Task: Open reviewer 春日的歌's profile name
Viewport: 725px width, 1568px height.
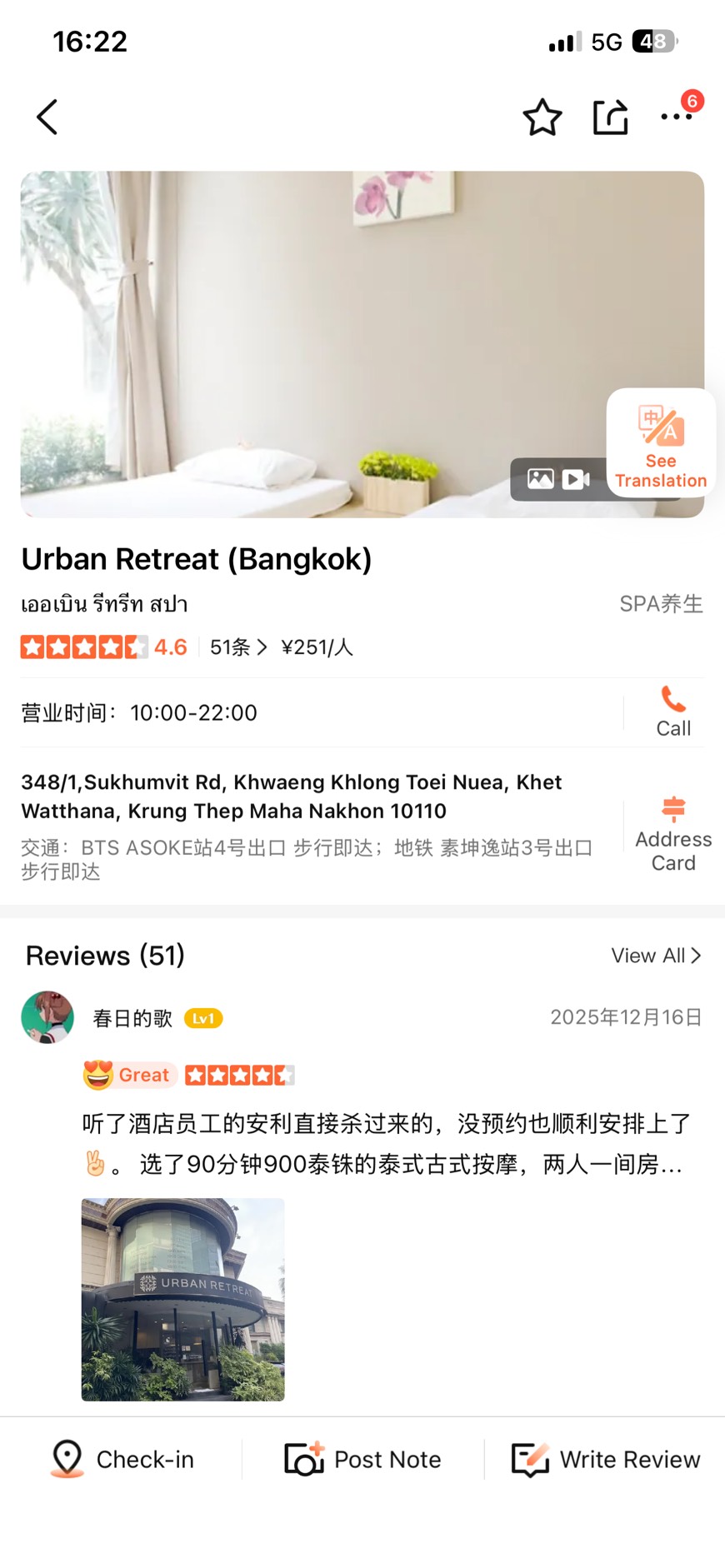Action: [x=131, y=1017]
